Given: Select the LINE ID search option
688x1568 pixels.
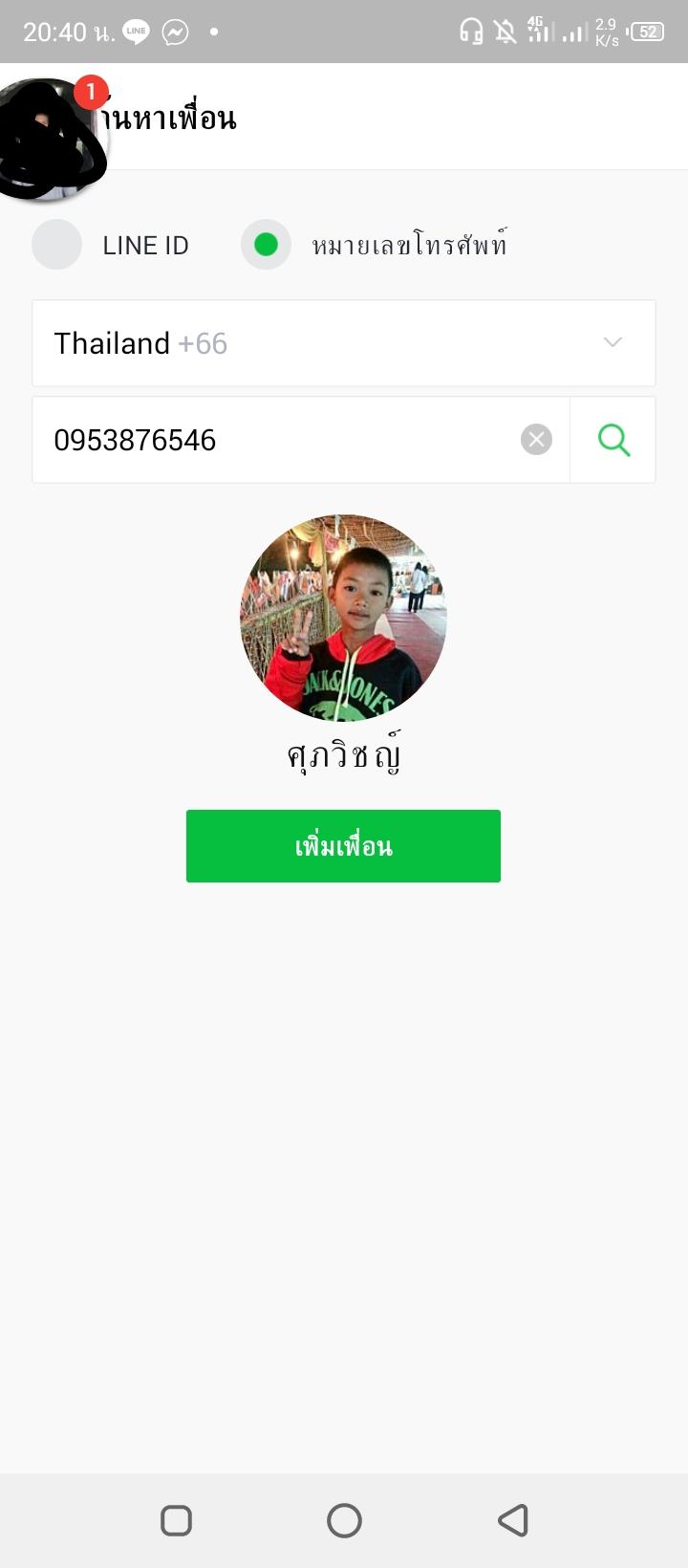Looking at the screenshot, I should click(57, 245).
